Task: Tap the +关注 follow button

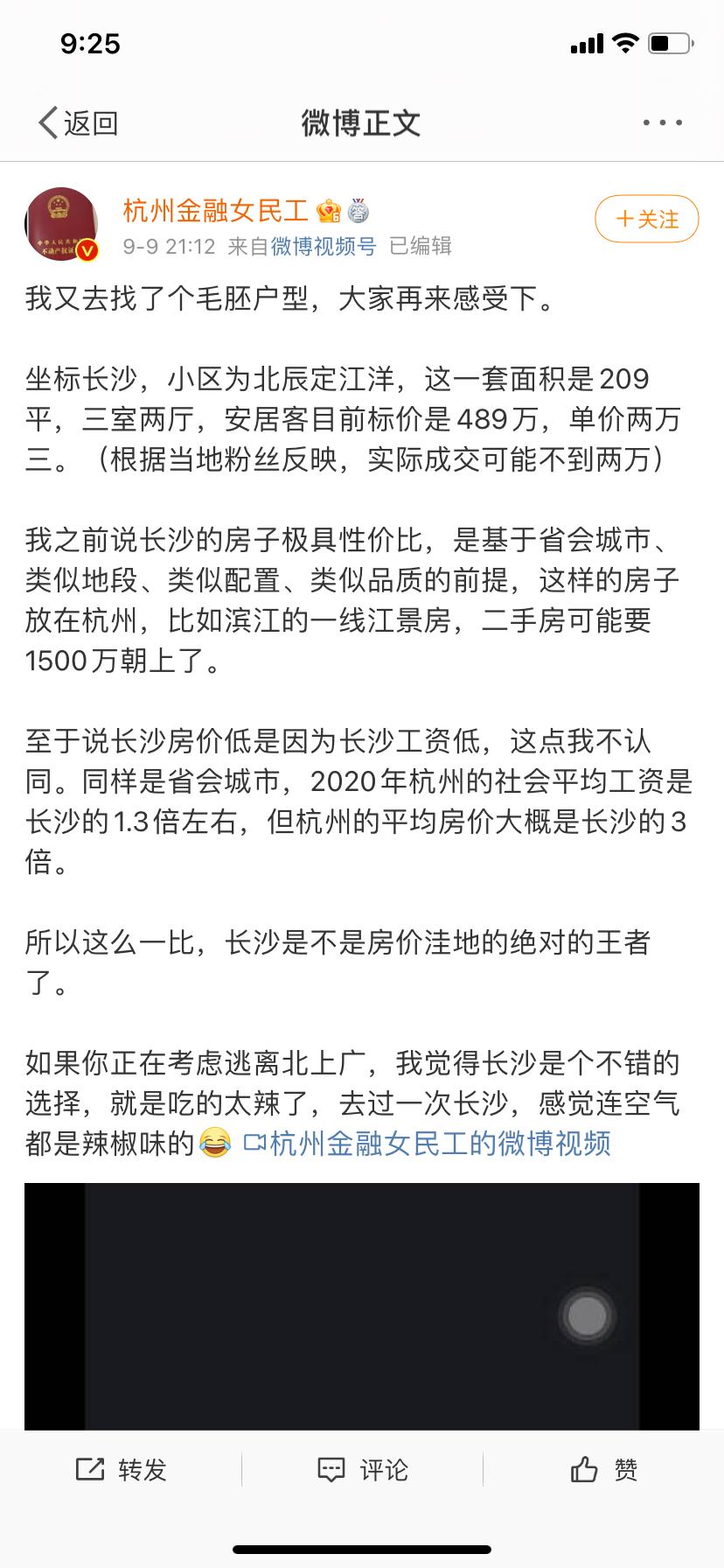Action: pyautogui.click(x=646, y=219)
